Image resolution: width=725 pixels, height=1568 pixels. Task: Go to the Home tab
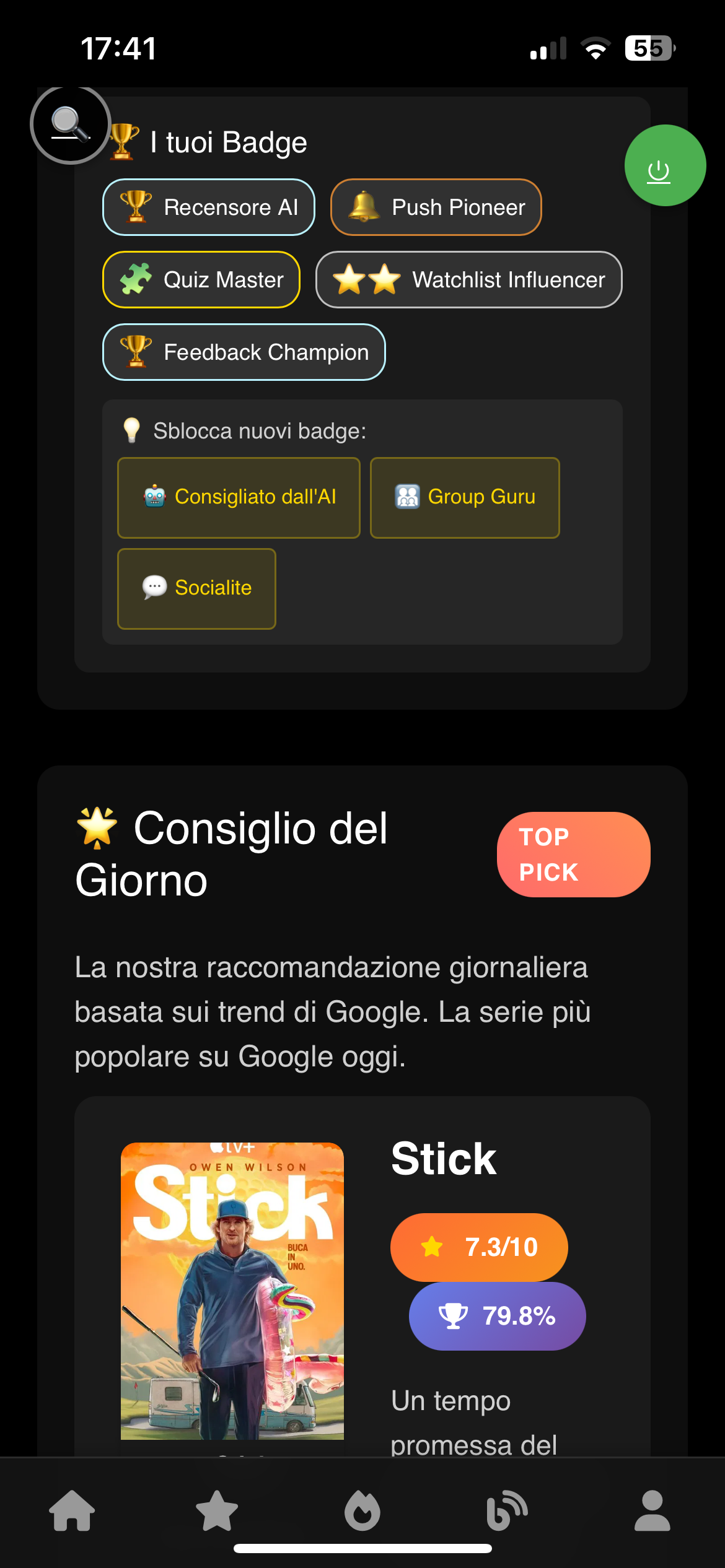click(x=72, y=1511)
